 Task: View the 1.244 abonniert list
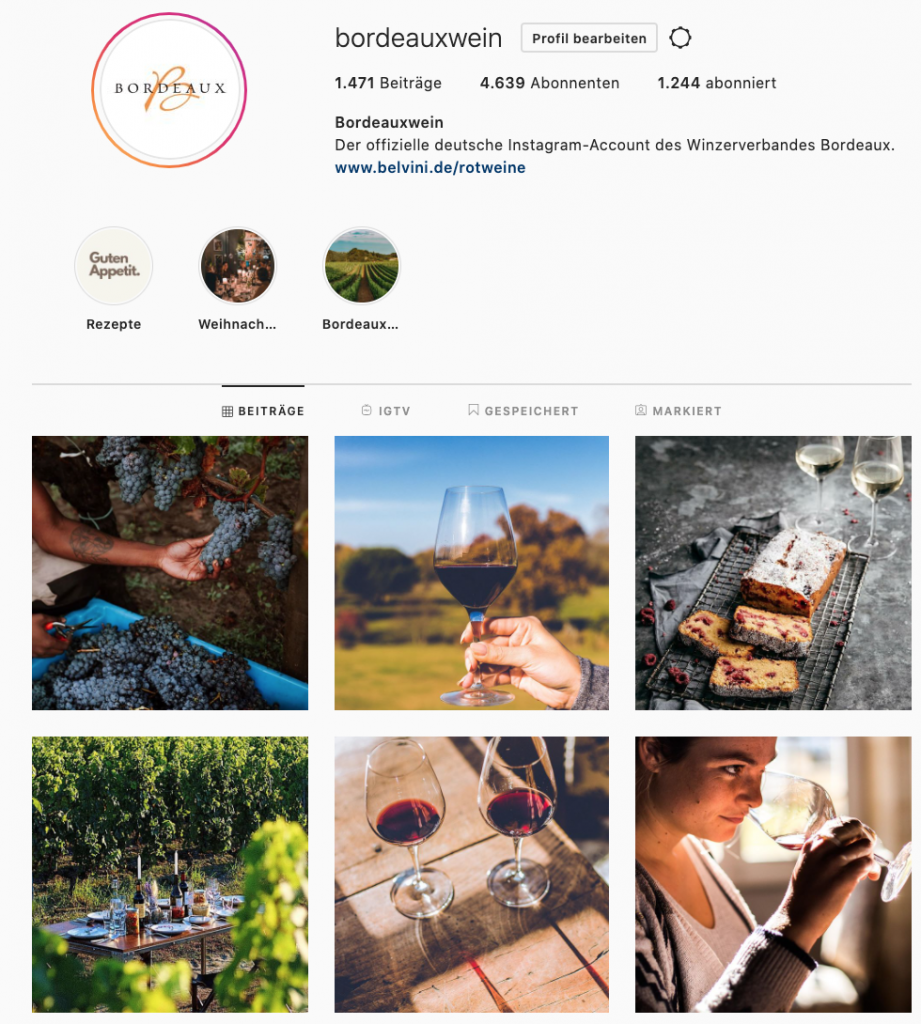click(x=716, y=83)
